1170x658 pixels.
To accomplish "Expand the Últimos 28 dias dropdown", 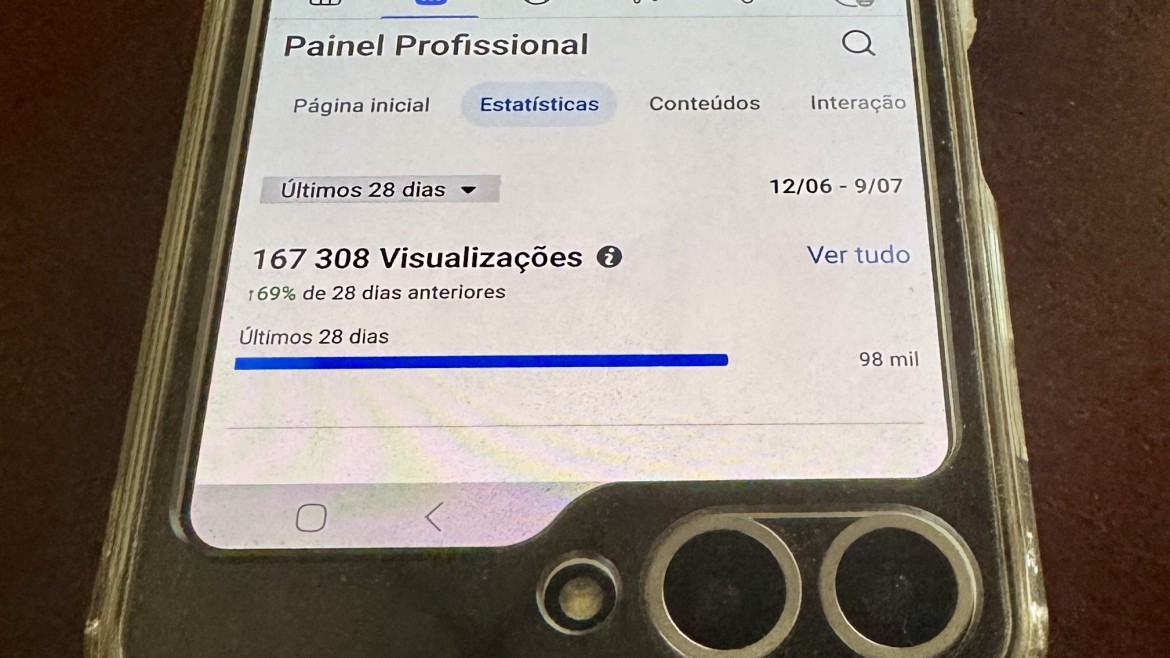I will [x=379, y=189].
